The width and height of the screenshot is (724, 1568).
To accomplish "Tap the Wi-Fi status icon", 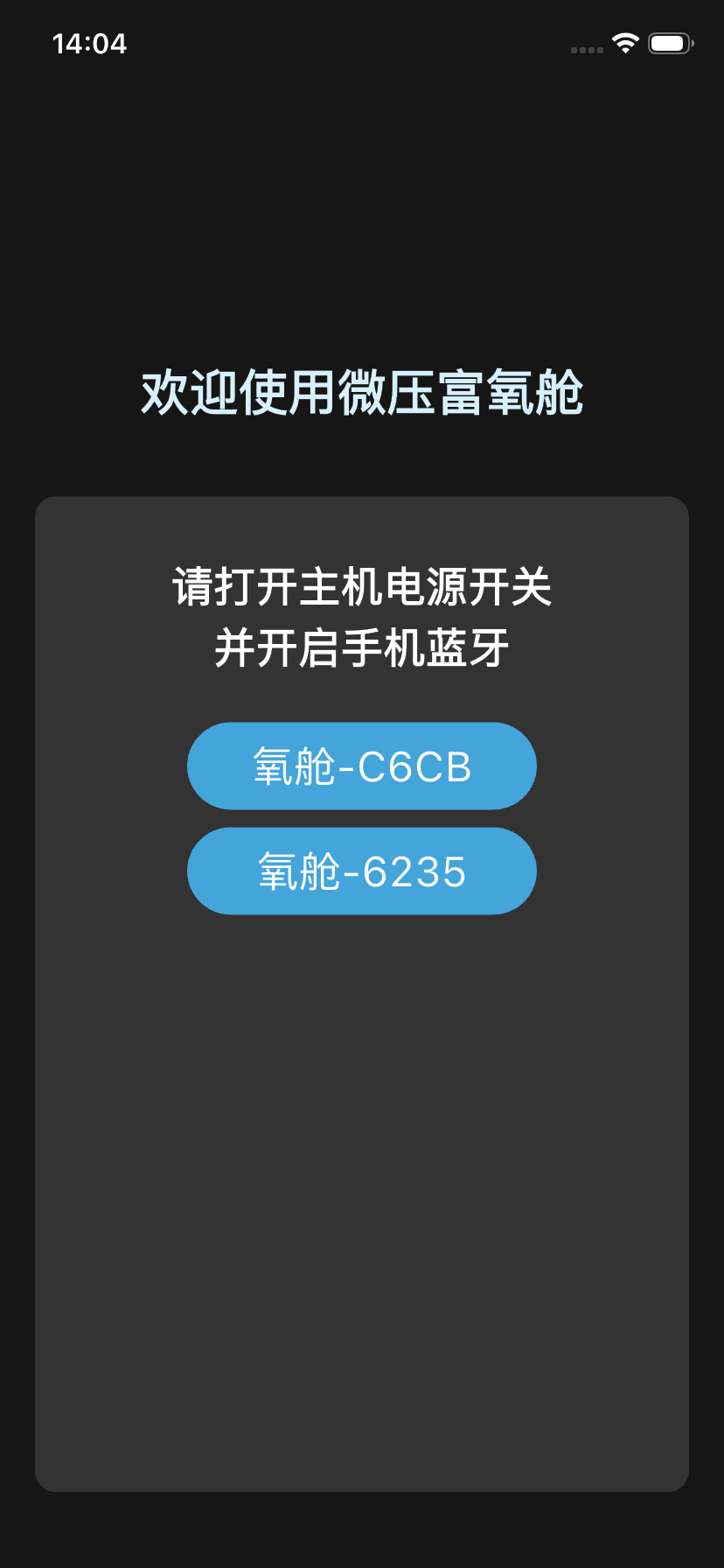I will 624,43.
